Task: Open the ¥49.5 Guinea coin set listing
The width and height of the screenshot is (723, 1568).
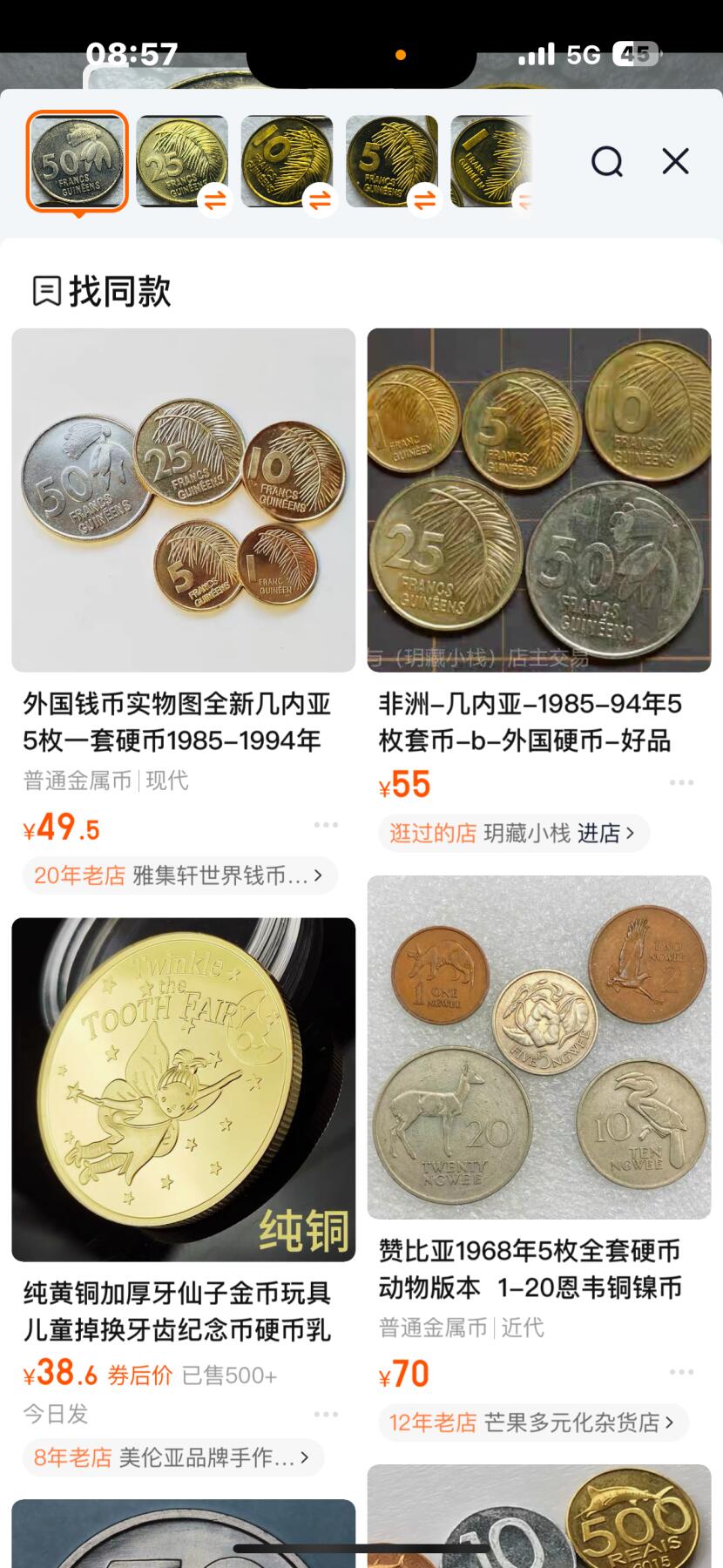Action: 181,498
